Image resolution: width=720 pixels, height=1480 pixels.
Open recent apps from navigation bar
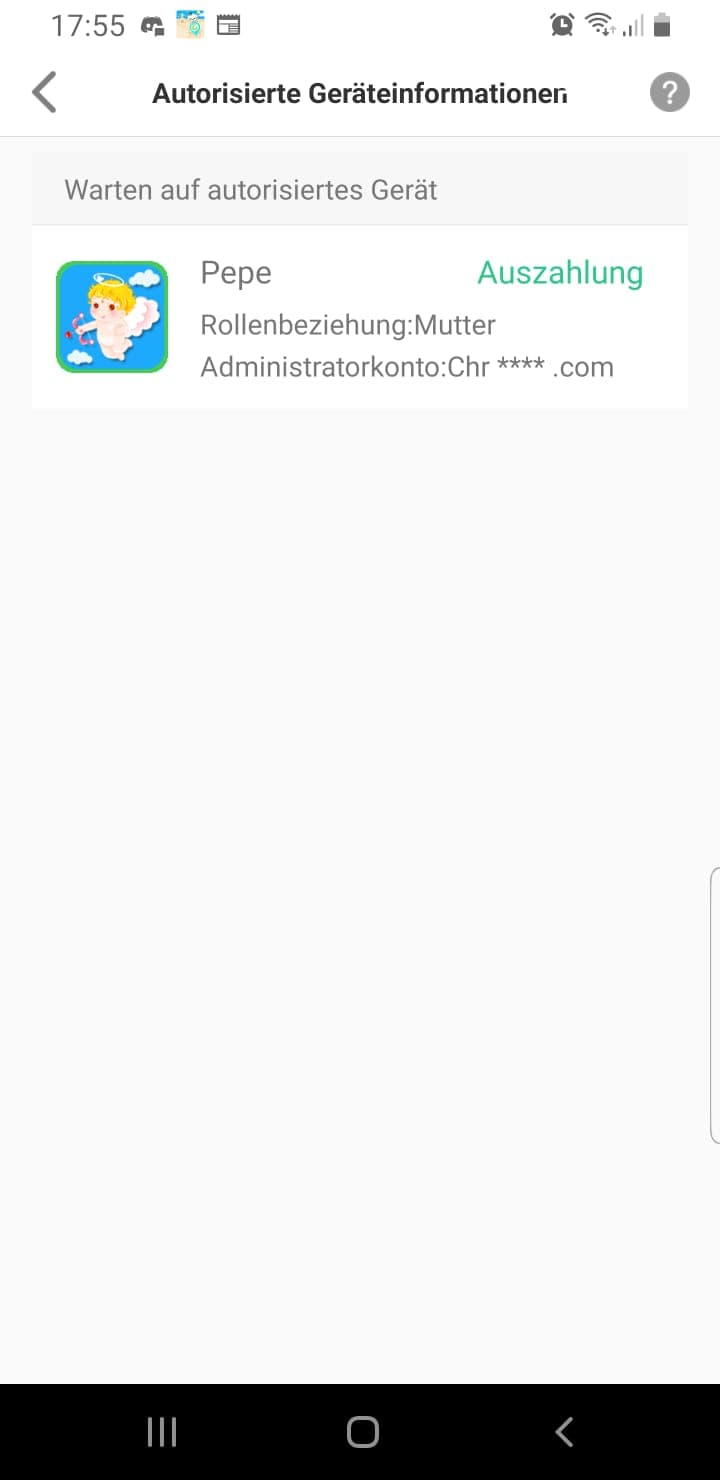162,1432
